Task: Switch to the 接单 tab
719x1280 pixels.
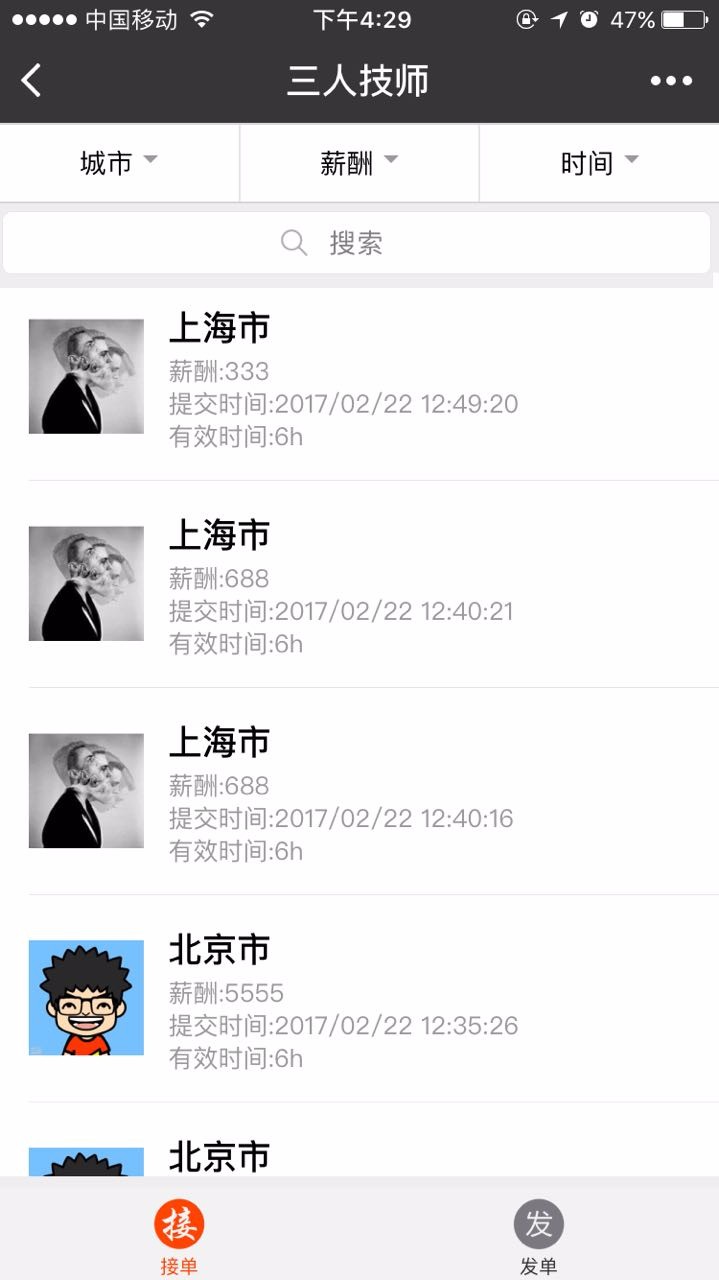Action: [179, 1237]
